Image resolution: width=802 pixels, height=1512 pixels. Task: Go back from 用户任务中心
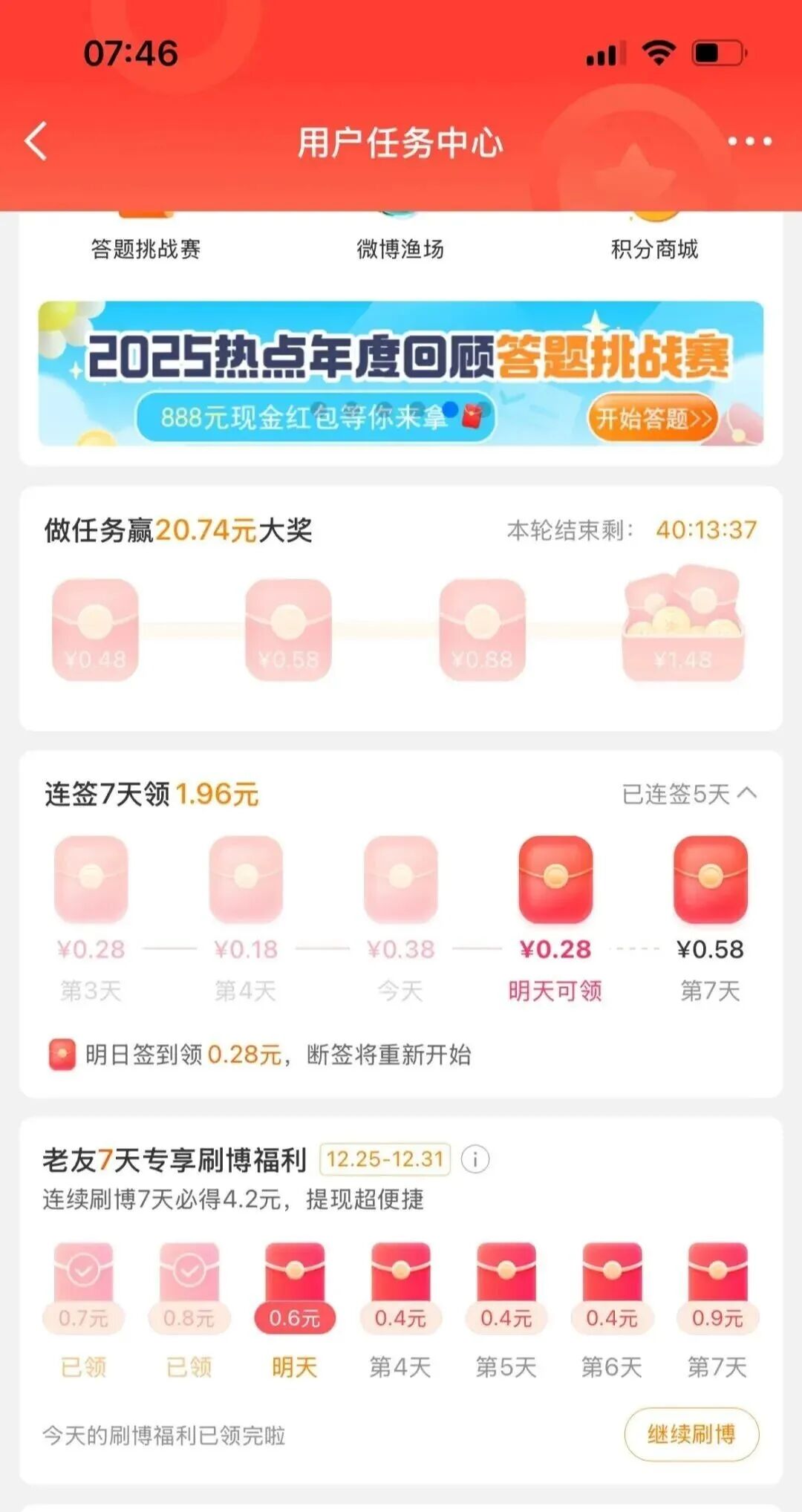point(36,141)
